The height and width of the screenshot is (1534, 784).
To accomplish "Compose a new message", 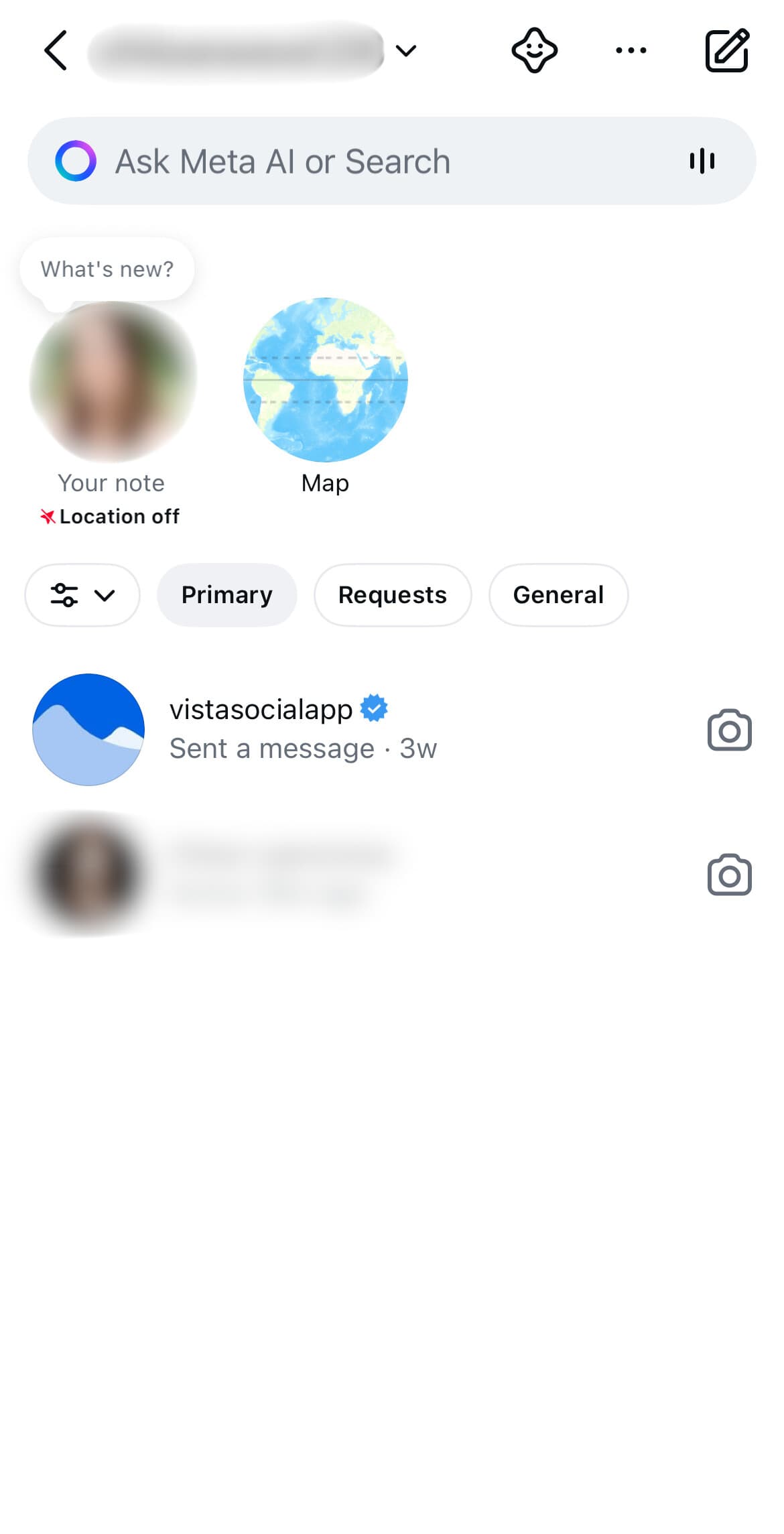I will pos(727,50).
